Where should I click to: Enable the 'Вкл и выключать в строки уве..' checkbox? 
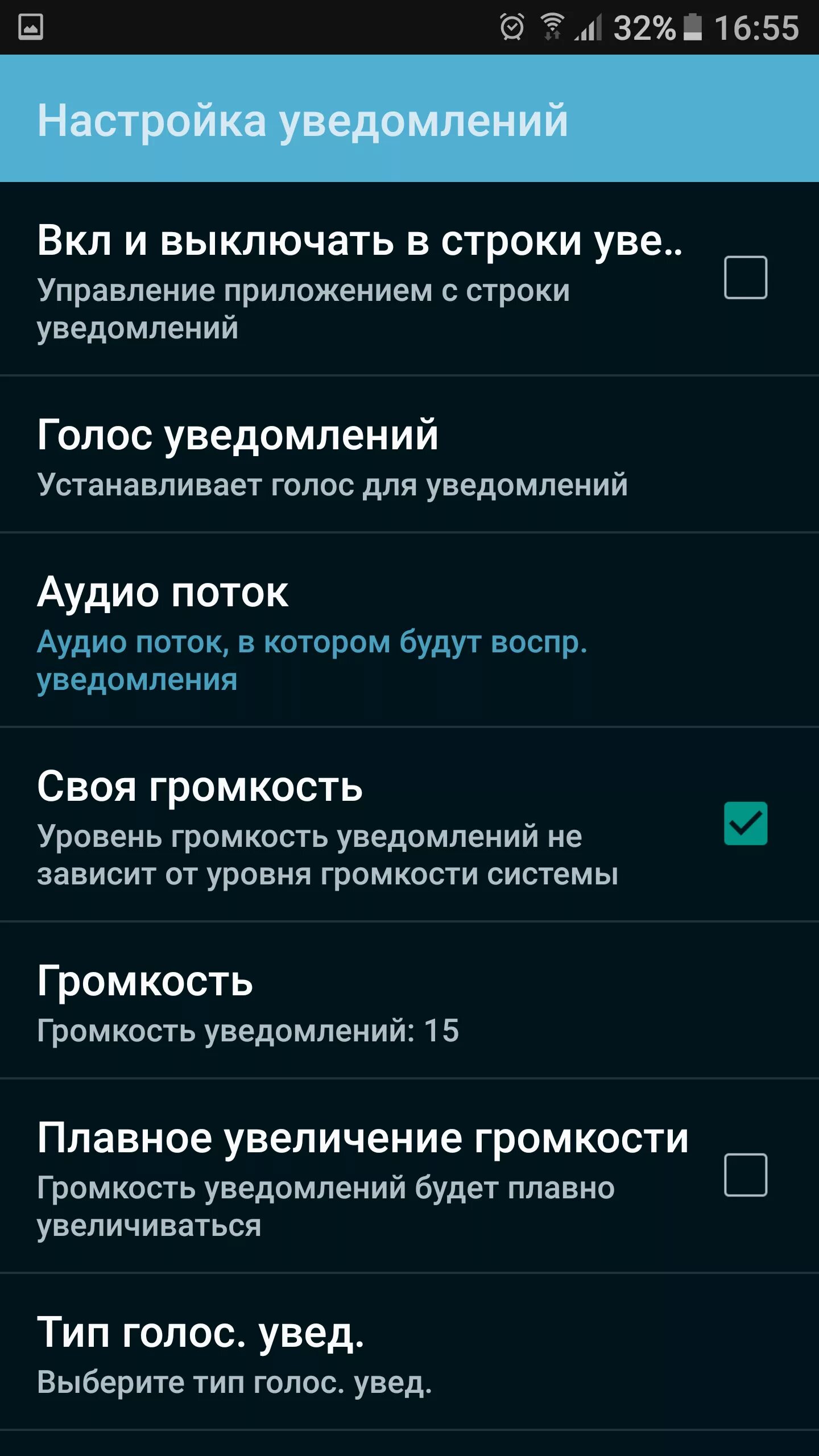(x=745, y=278)
